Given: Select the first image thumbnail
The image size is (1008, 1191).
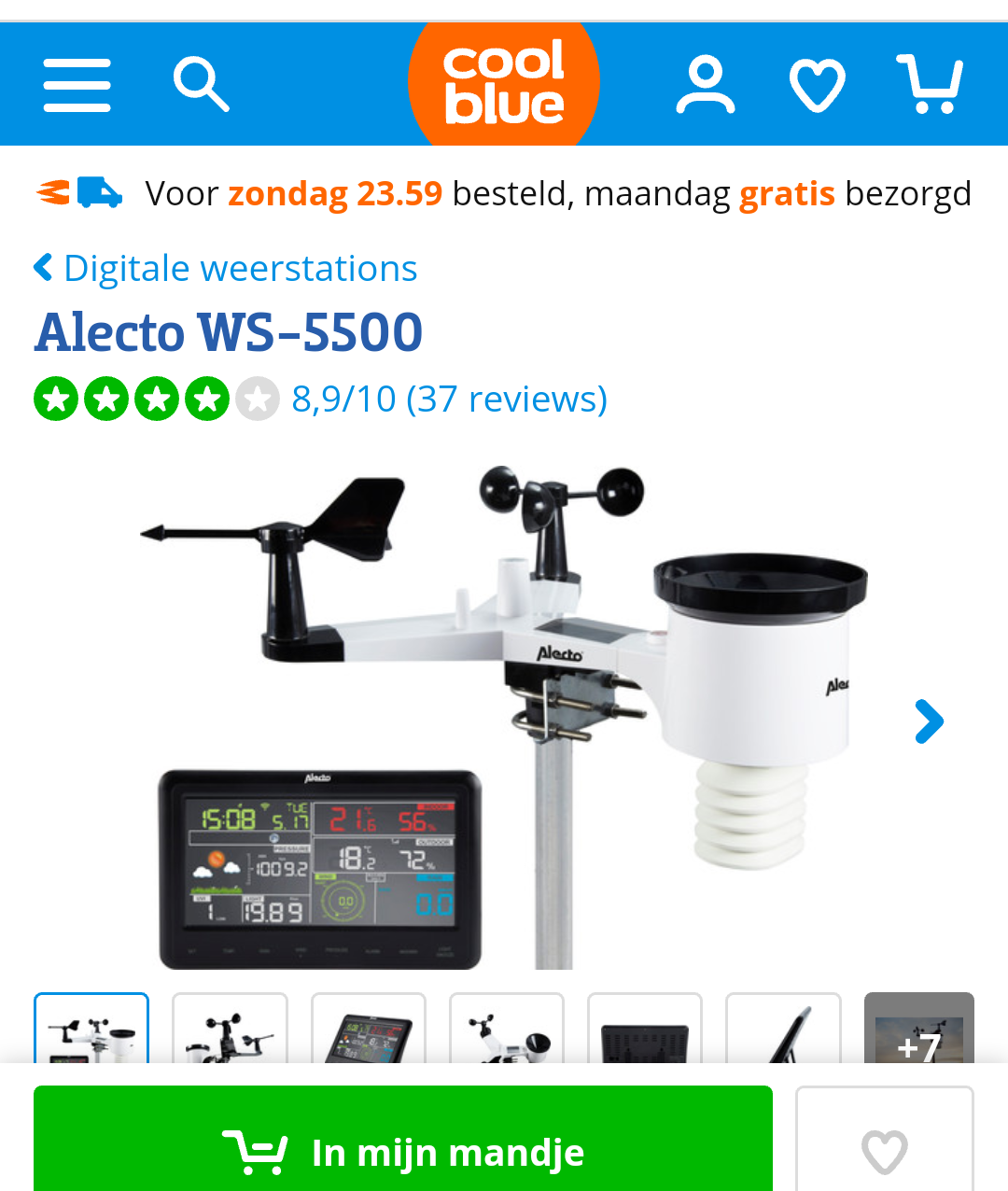Looking at the screenshot, I should (91, 1029).
